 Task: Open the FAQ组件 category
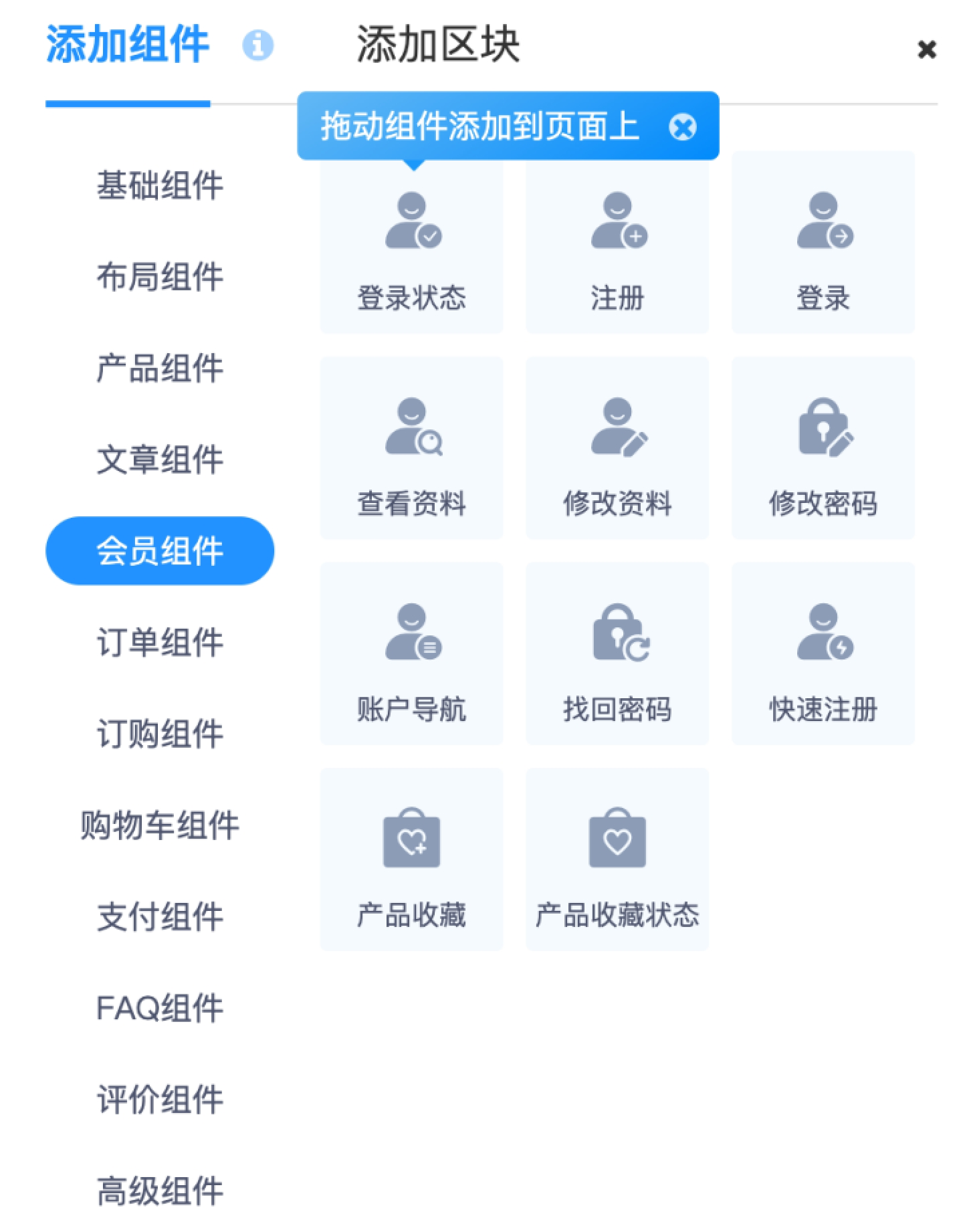159,1008
